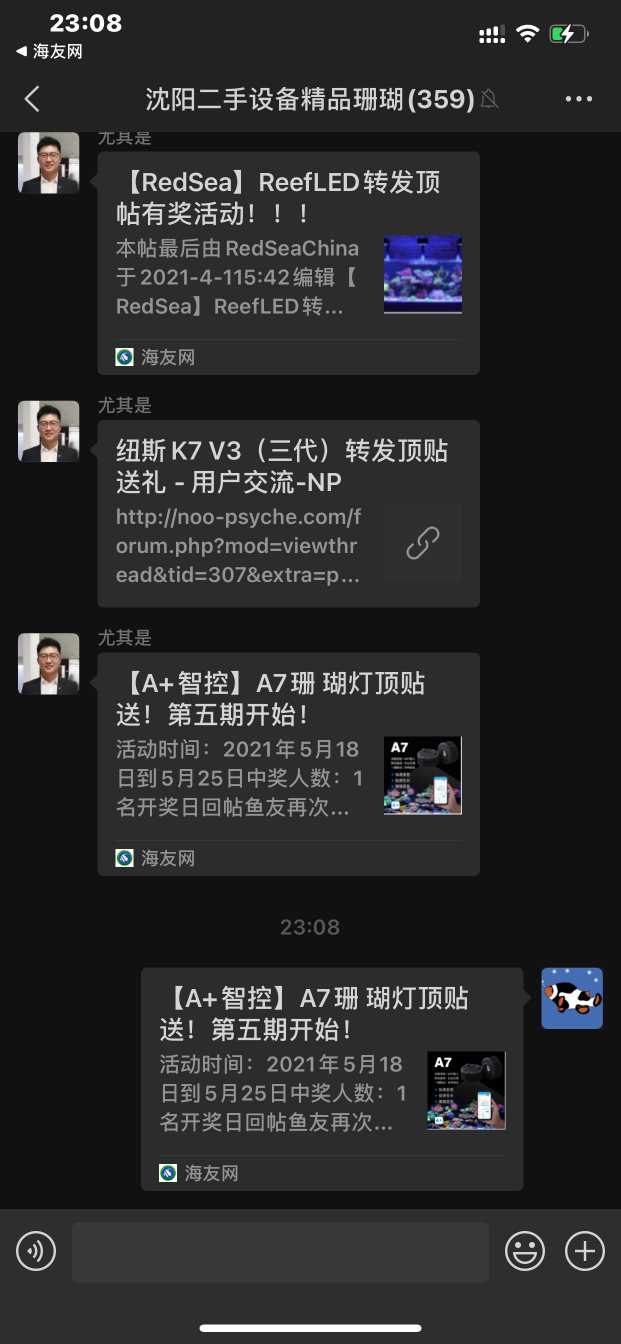
Task: Open the clownfish avatar profile
Action: click(x=572, y=998)
